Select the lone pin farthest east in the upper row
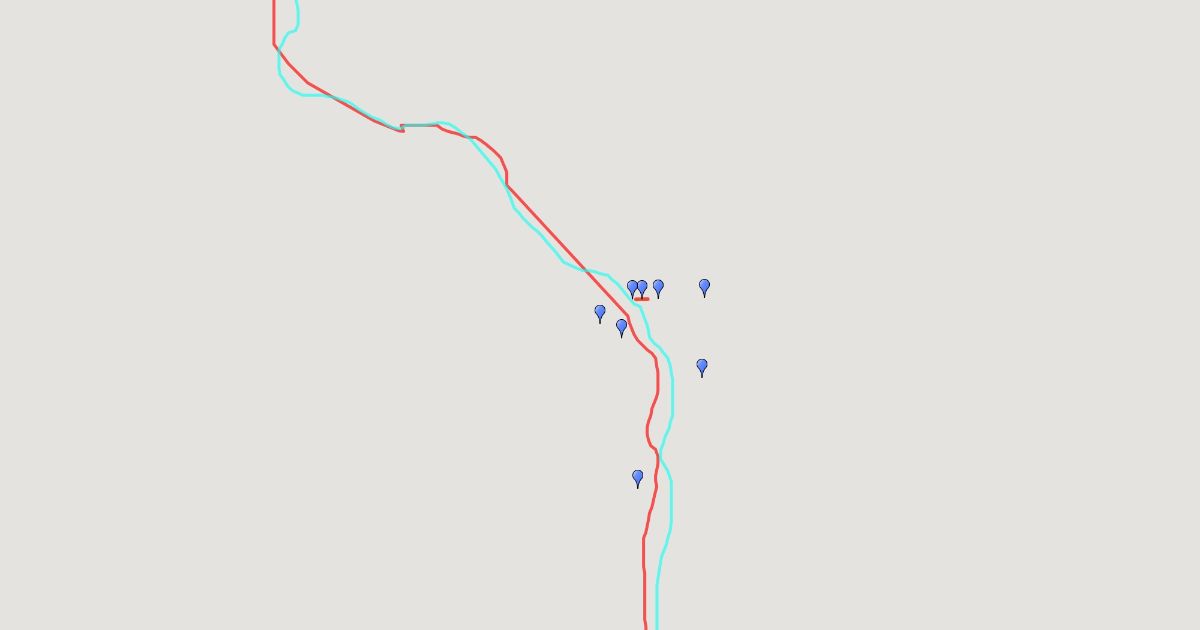The width and height of the screenshot is (1200, 630). point(704,287)
